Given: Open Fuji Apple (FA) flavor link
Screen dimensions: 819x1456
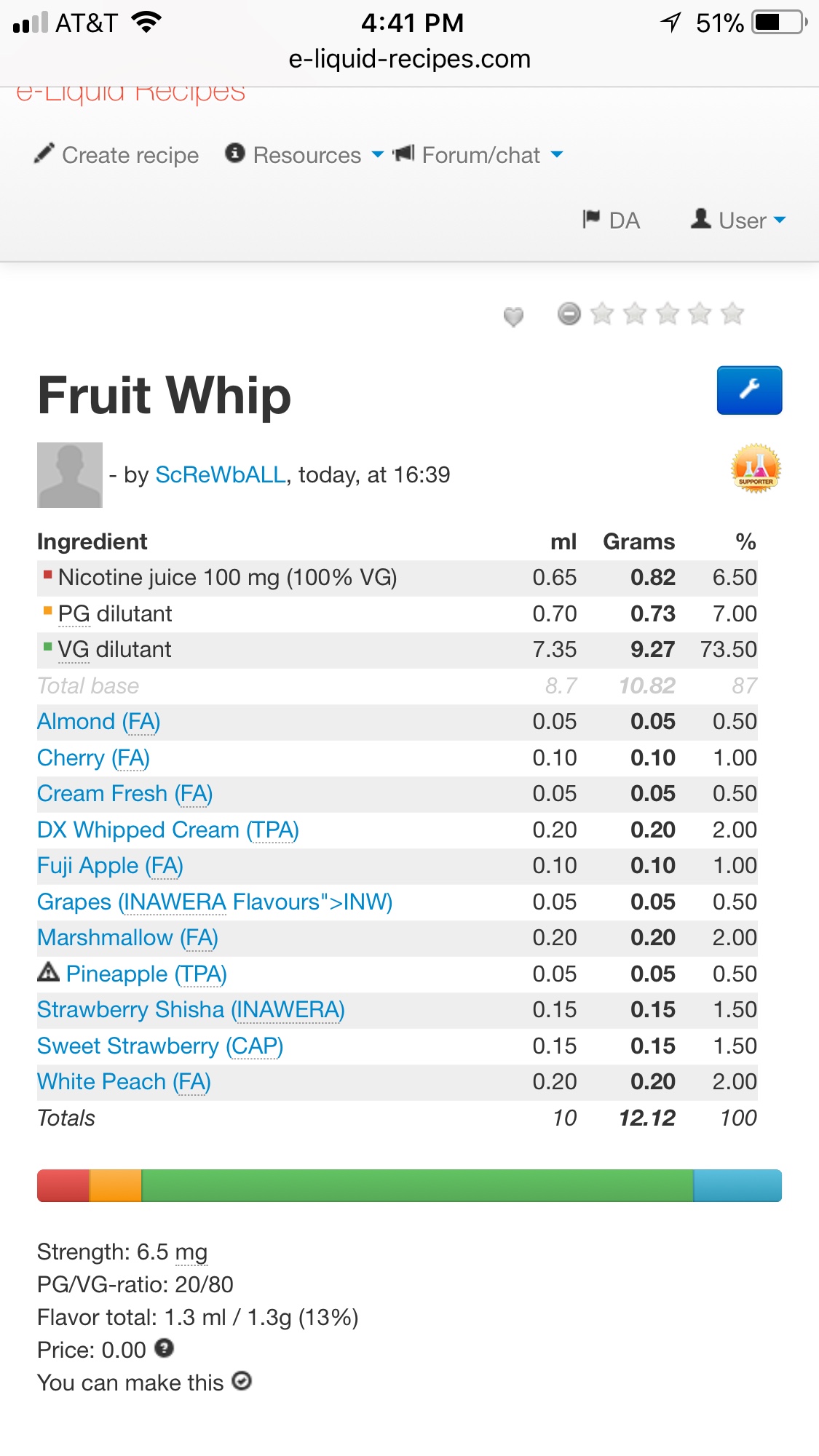Looking at the screenshot, I should click(110, 866).
